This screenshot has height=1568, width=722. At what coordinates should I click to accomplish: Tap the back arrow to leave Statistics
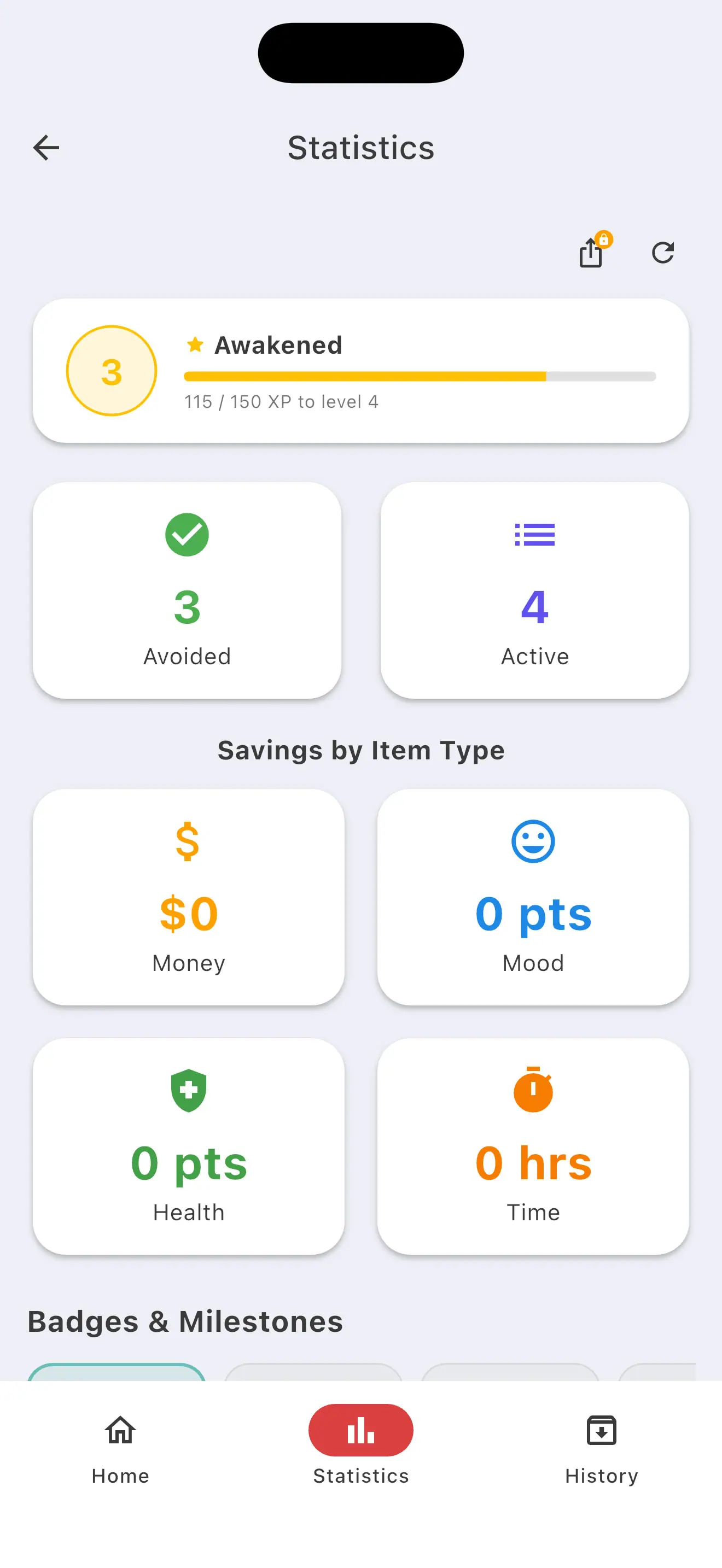coord(46,147)
